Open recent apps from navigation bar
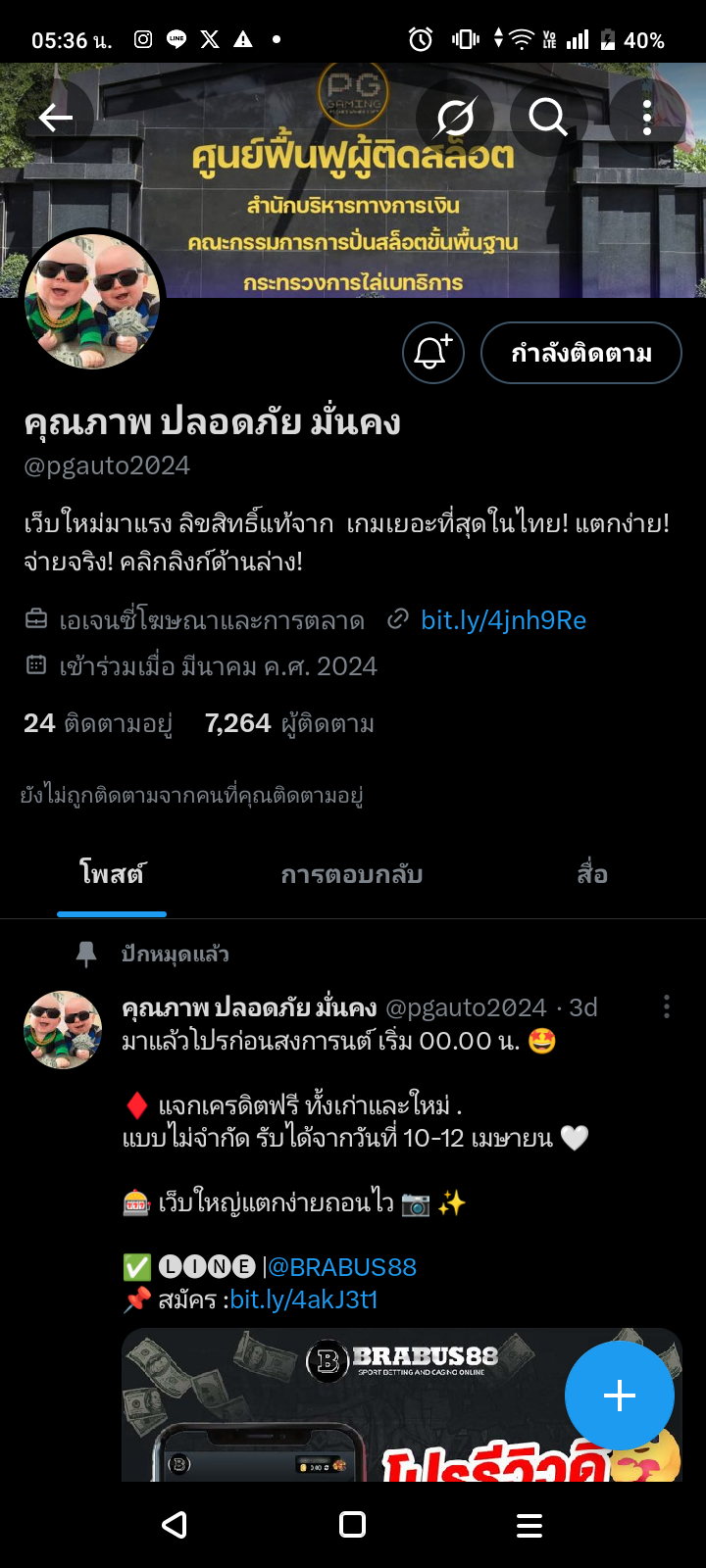Image resolution: width=706 pixels, height=1568 pixels. (529, 1525)
